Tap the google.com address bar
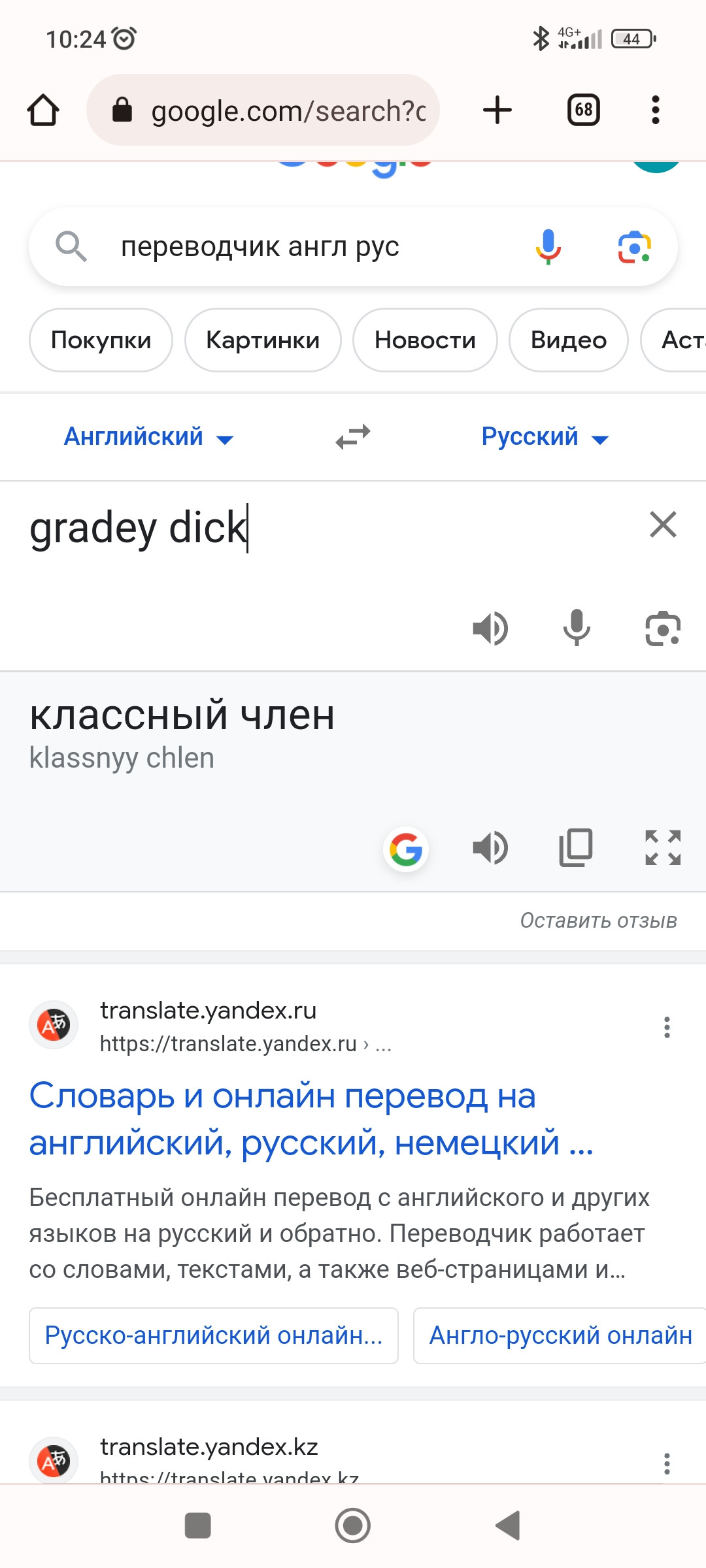The height and width of the screenshot is (1568, 706). (263, 110)
